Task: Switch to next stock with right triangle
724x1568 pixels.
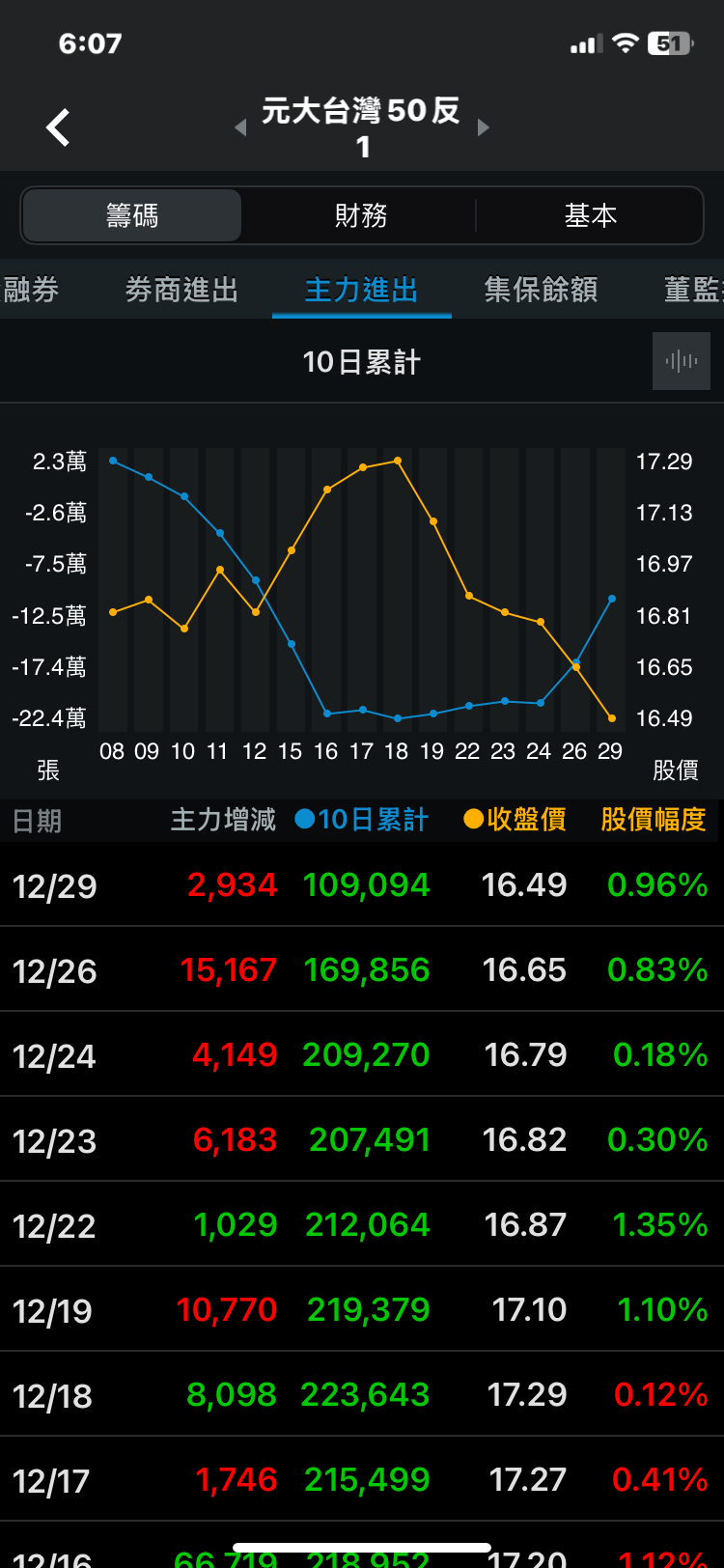Action: [484, 127]
